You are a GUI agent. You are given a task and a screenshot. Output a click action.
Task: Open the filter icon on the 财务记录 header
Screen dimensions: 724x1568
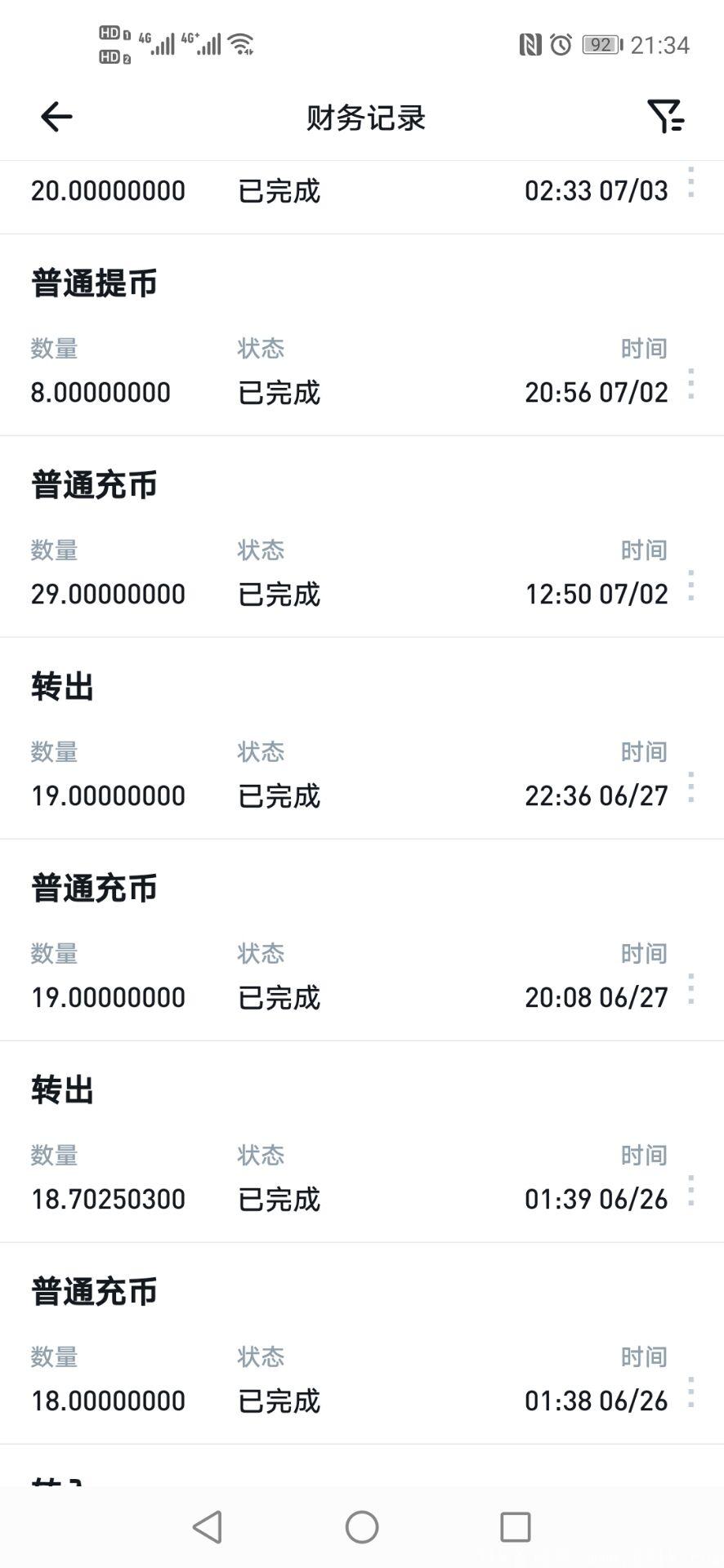pyautogui.click(x=664, y=117)
